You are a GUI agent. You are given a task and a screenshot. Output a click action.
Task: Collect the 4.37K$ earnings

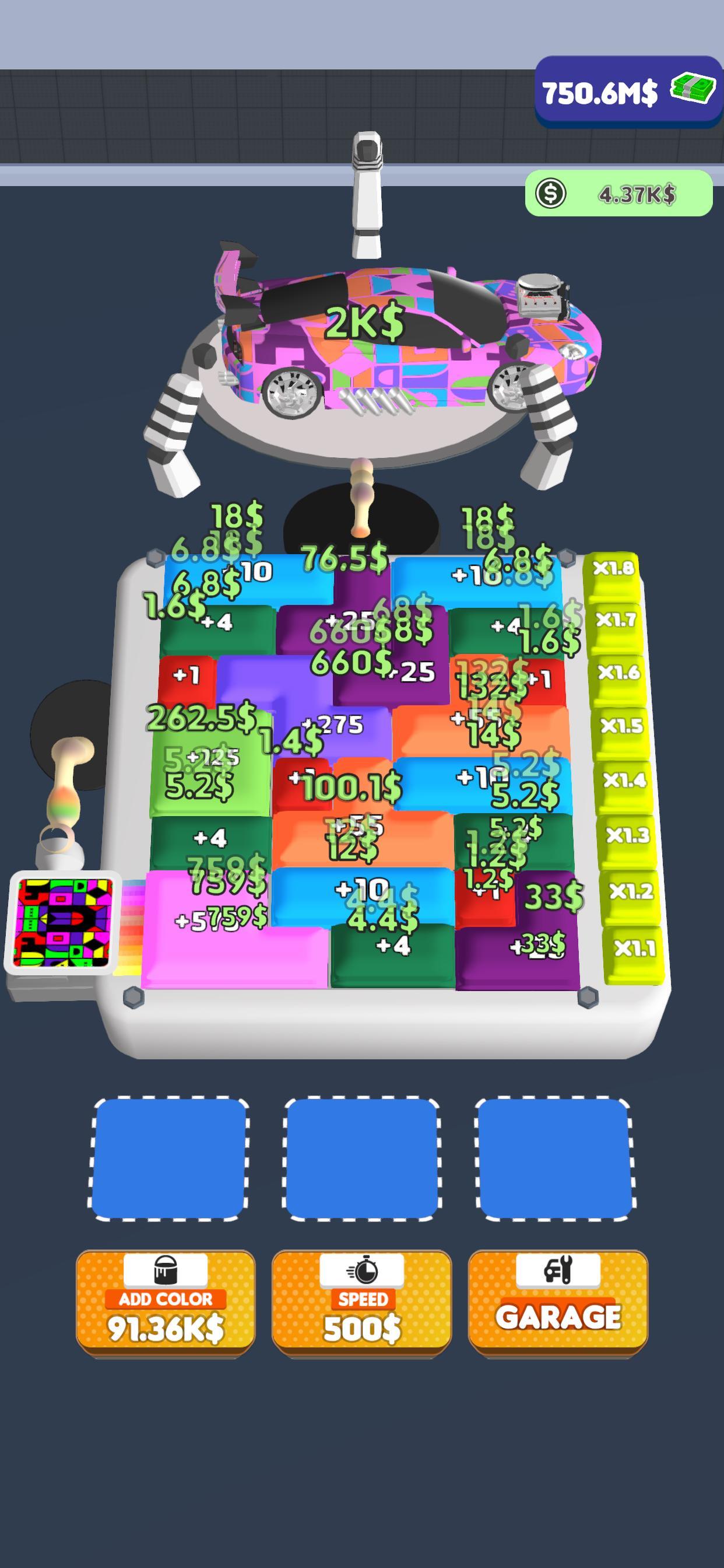pos(618,194)
